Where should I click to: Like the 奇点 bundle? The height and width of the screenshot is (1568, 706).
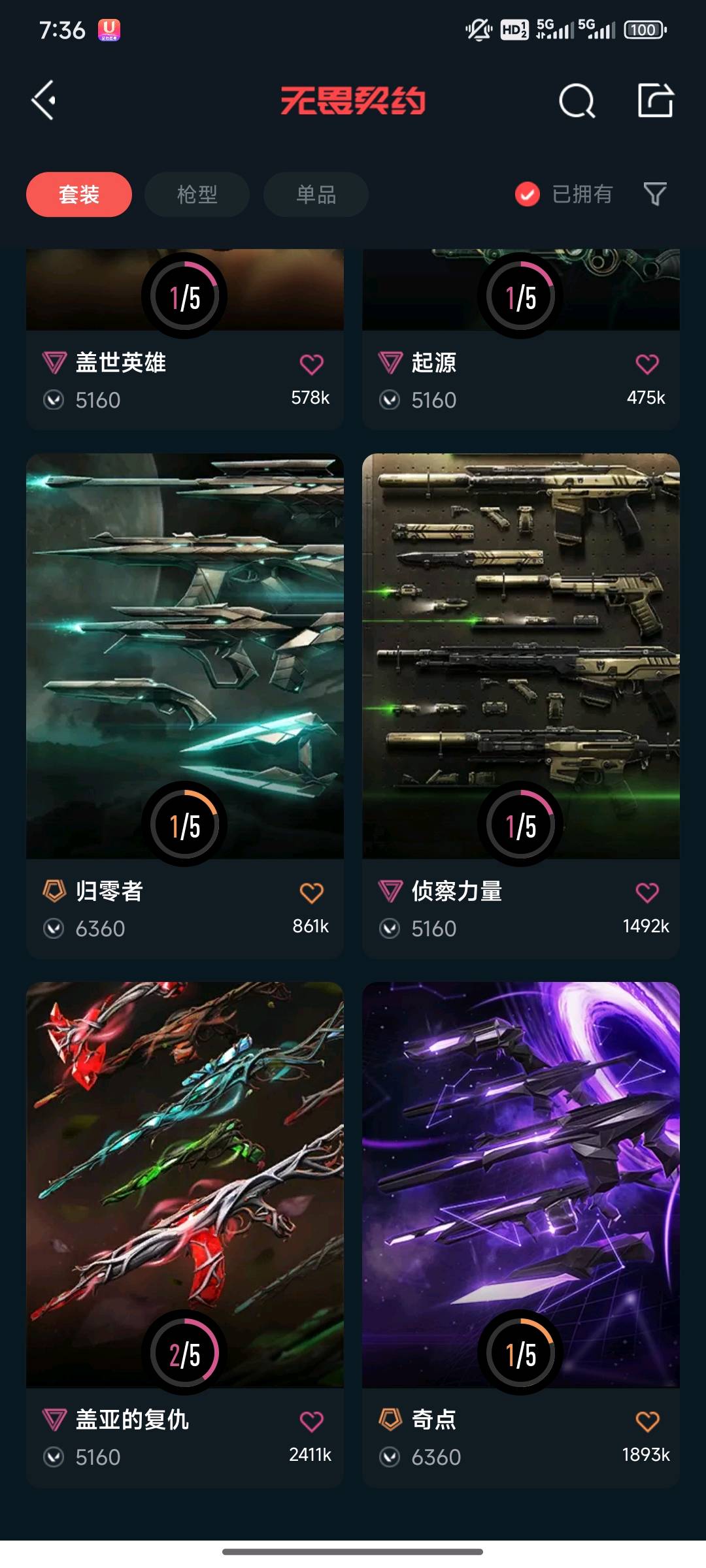tap(647, 1421)
